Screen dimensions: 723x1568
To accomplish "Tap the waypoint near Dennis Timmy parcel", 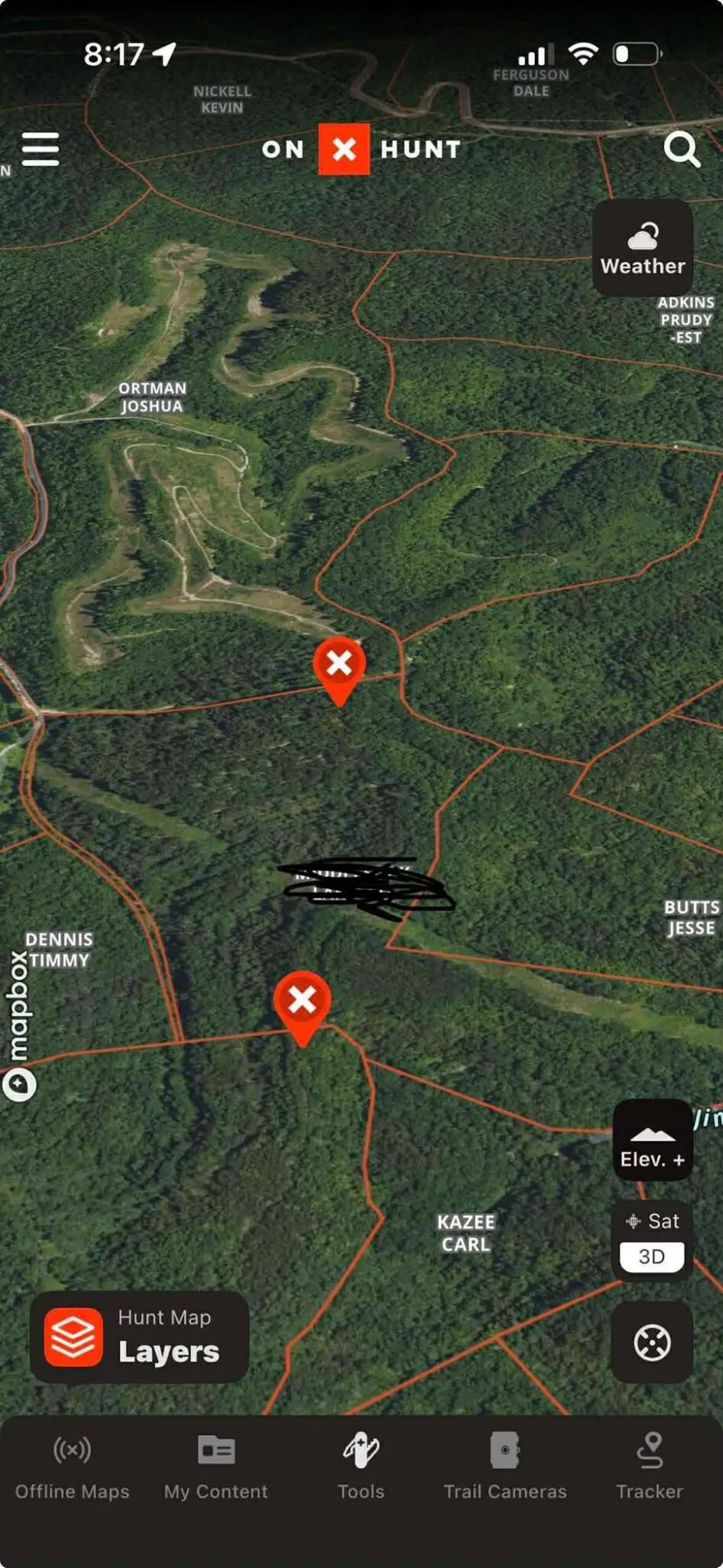I will [x=302, y=1000].
